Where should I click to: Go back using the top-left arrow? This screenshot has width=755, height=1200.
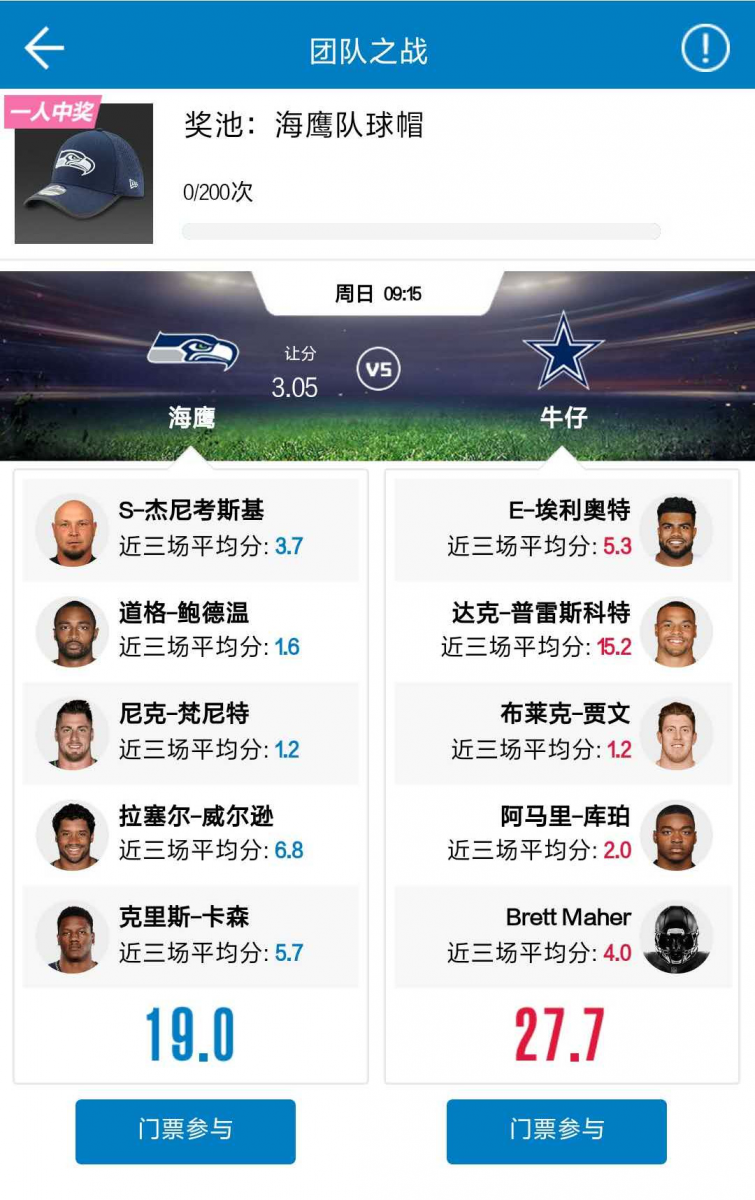[44, 48]
